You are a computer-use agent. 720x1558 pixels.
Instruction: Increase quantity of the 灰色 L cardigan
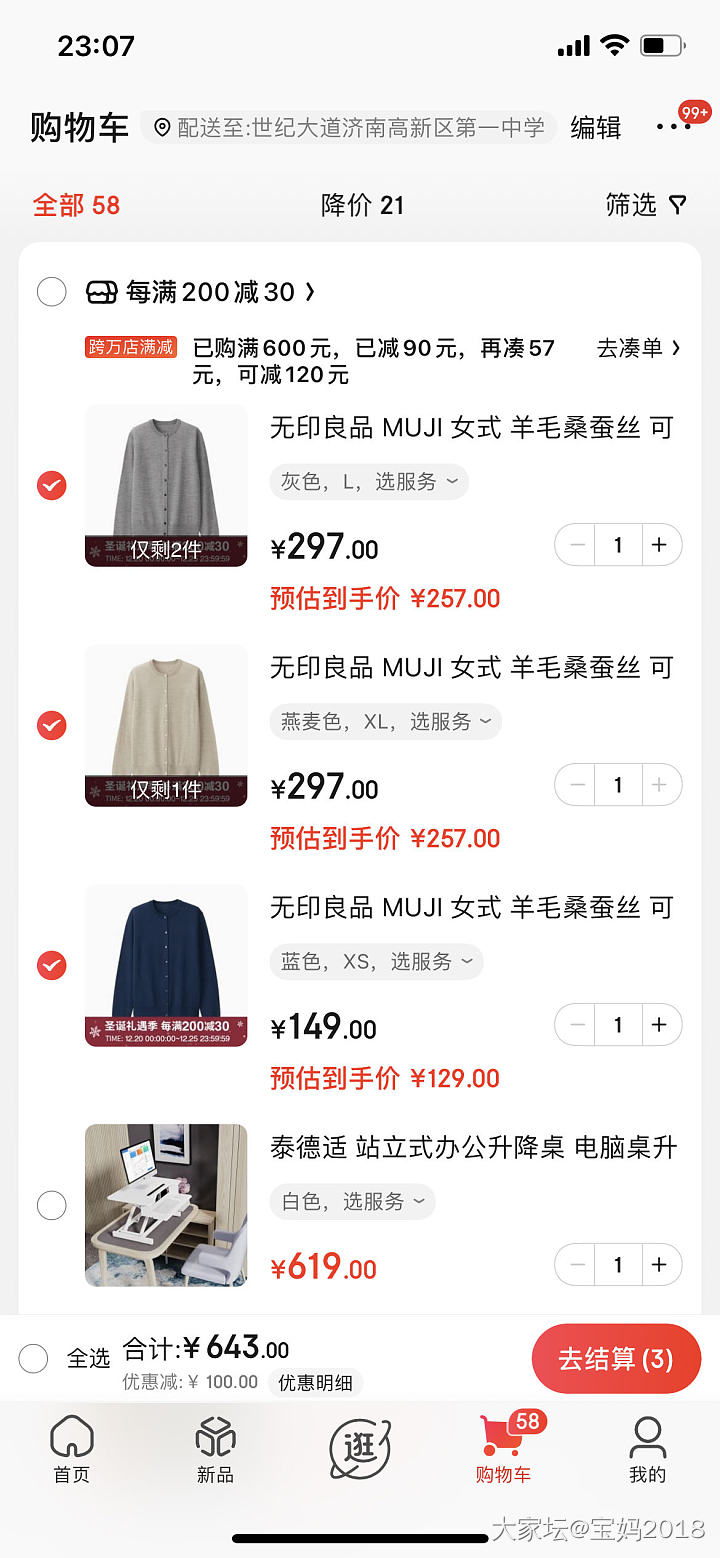coord(659,545)
